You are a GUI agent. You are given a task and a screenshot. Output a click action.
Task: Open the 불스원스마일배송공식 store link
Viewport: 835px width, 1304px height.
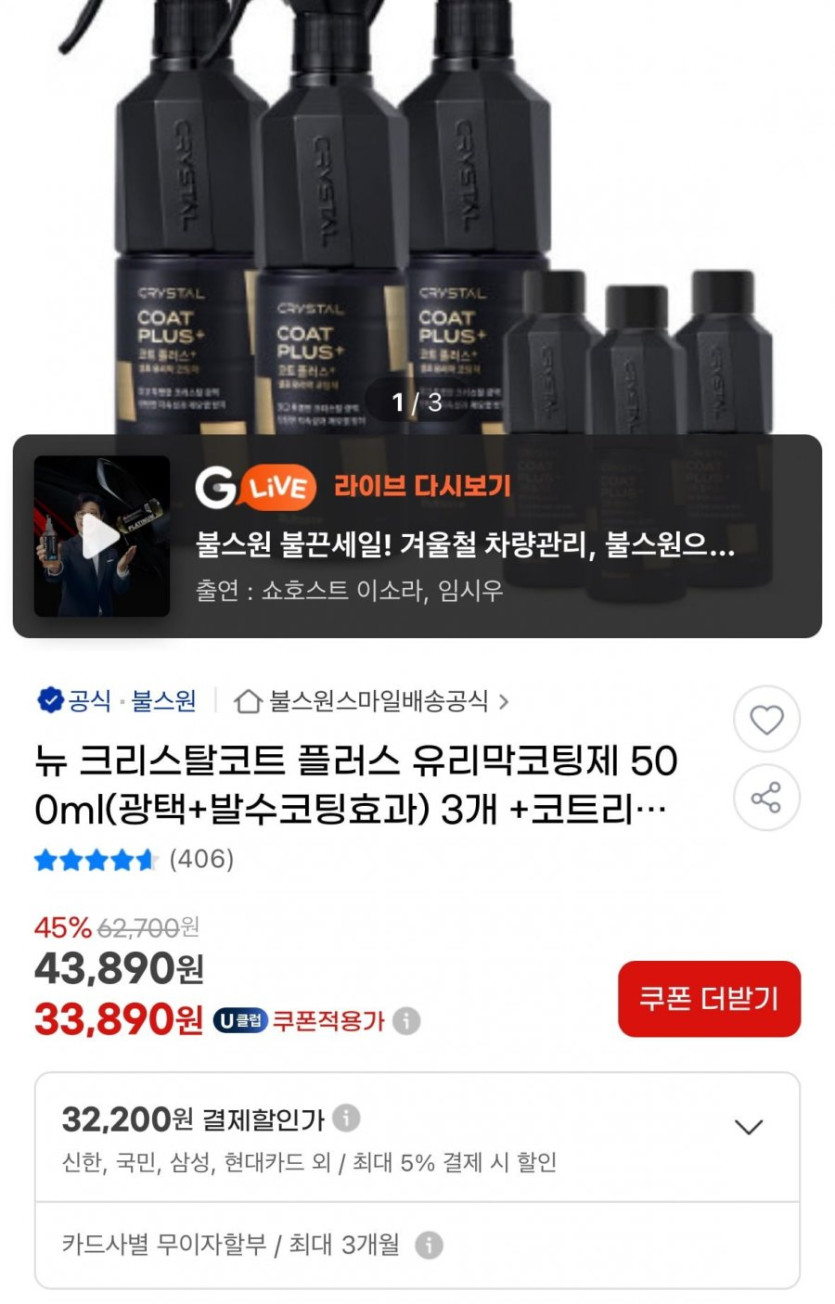coord(372,701)
